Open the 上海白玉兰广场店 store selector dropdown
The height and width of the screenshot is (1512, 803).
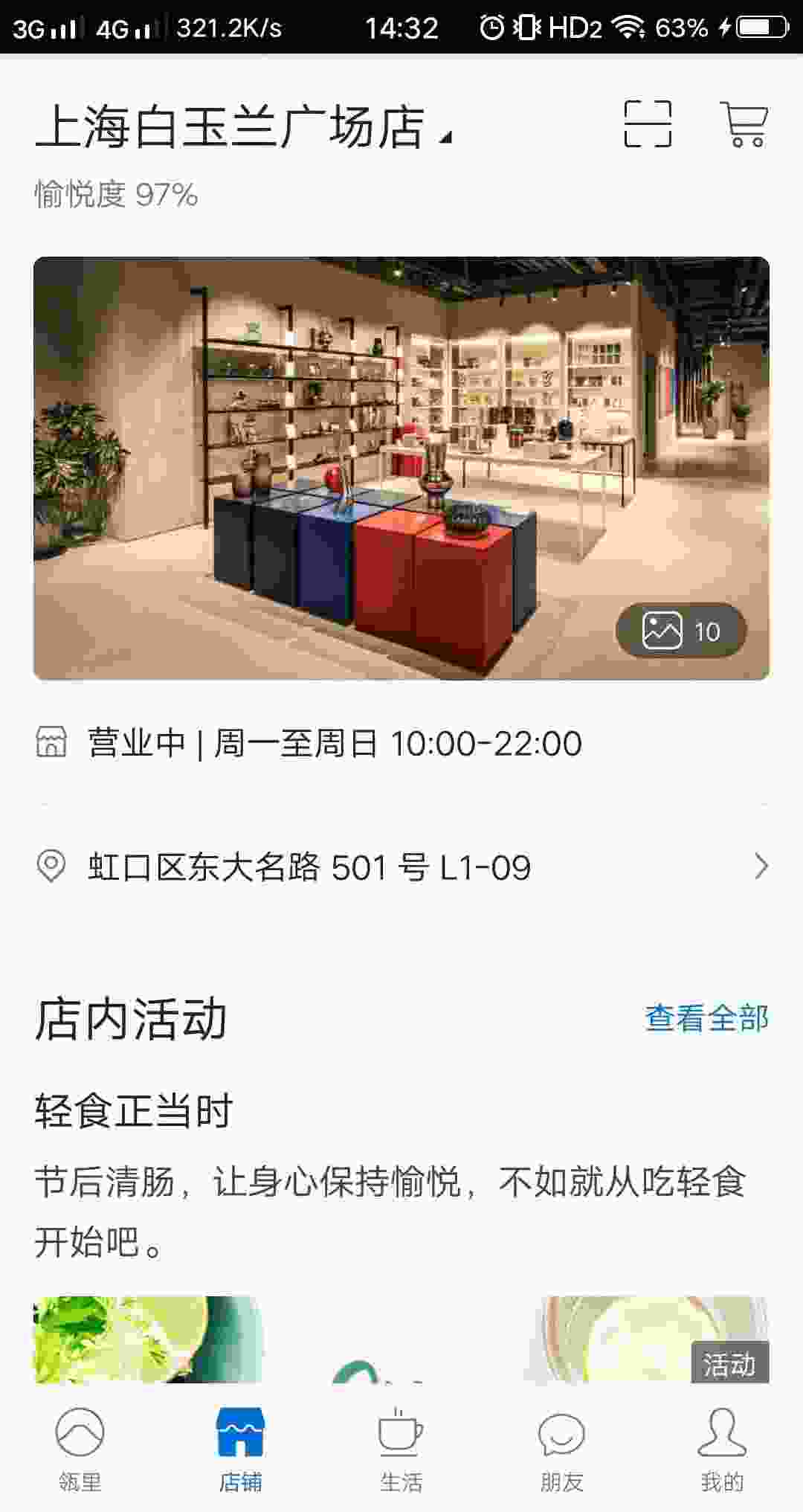(x=243, y=126)
